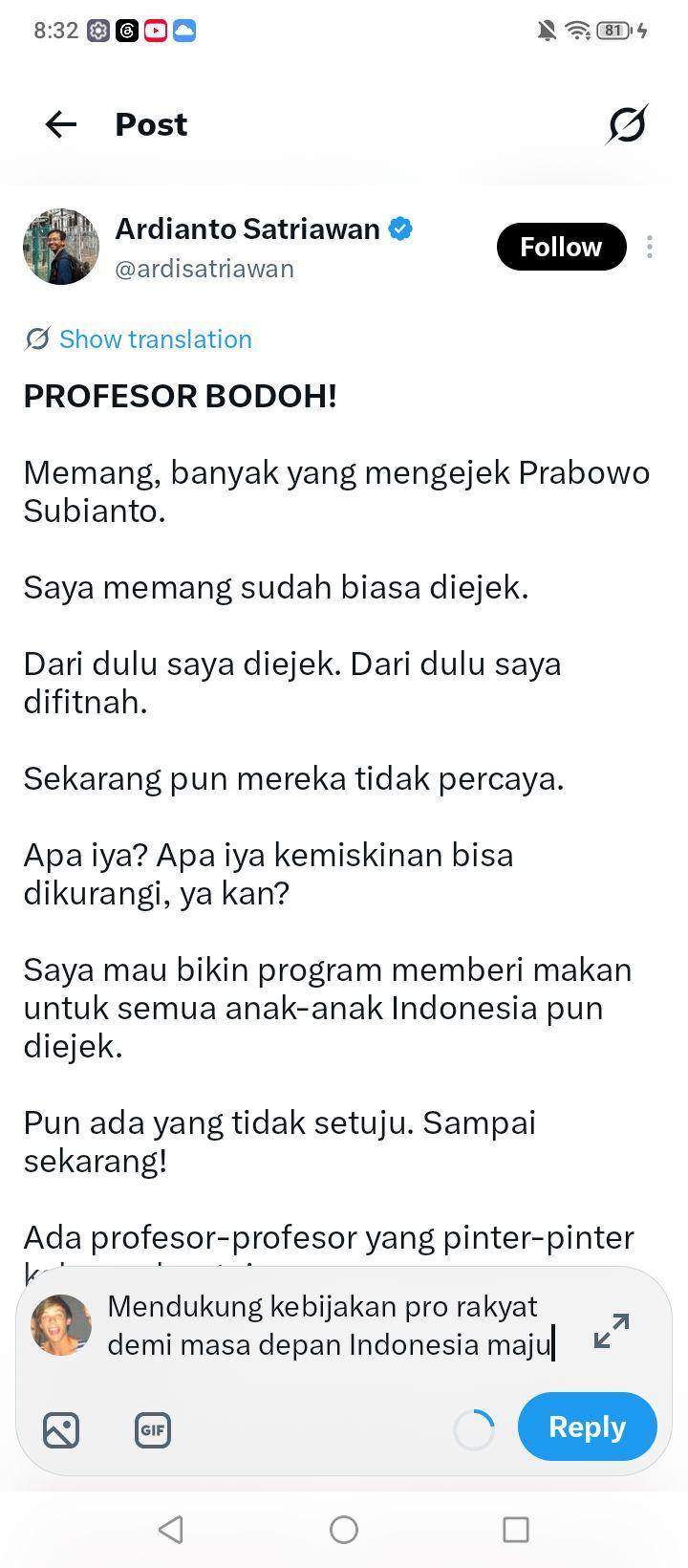This screenshot has height=1568, width=688.
Task: Tap the reply text field
Action: pos(331,1325)
